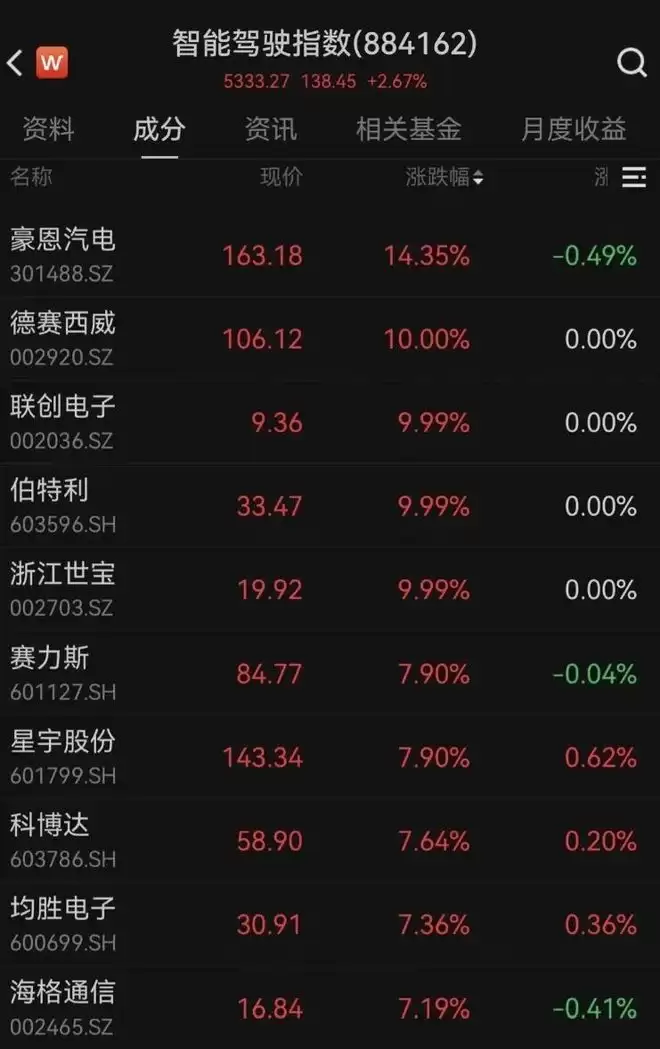Open 均胜电子 stock details

point(330,925)
